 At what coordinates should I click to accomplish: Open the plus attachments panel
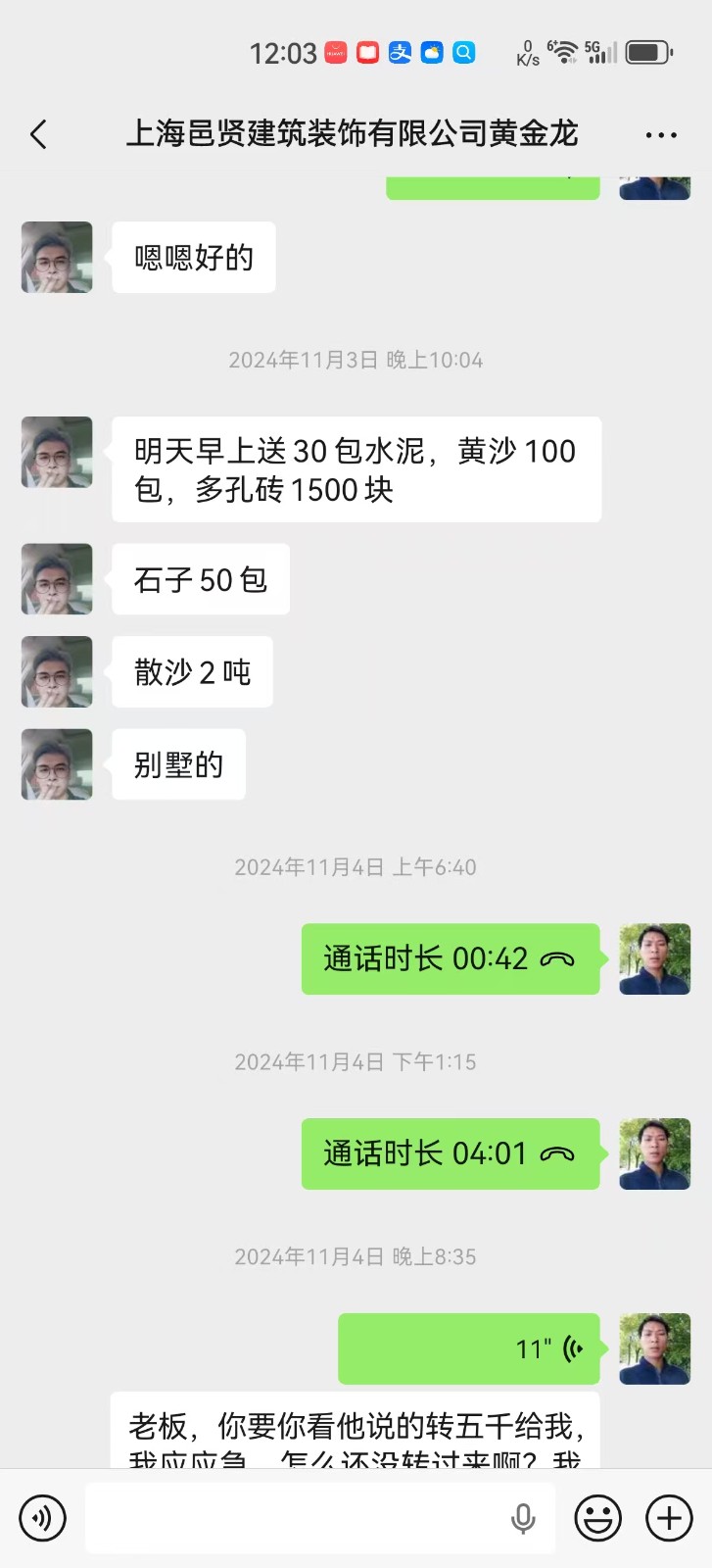669,1518
